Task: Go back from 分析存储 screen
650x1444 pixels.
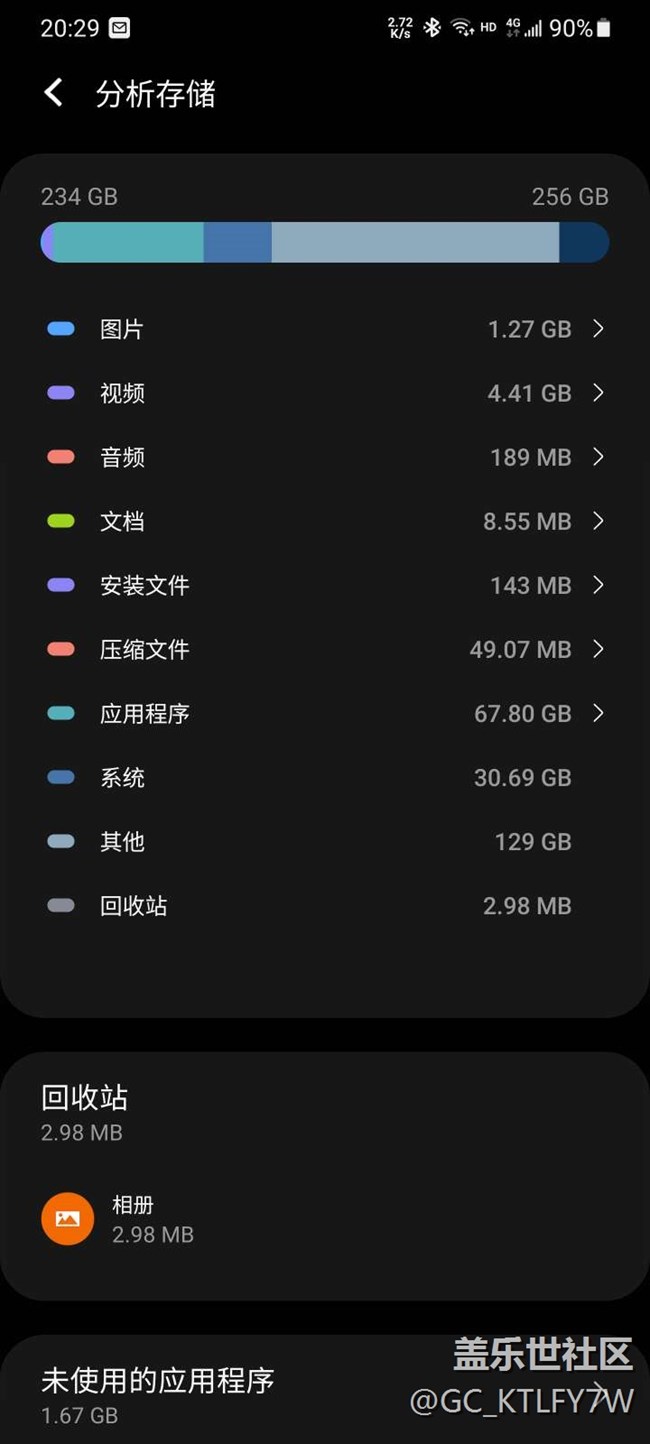Action: click(54, 94)
